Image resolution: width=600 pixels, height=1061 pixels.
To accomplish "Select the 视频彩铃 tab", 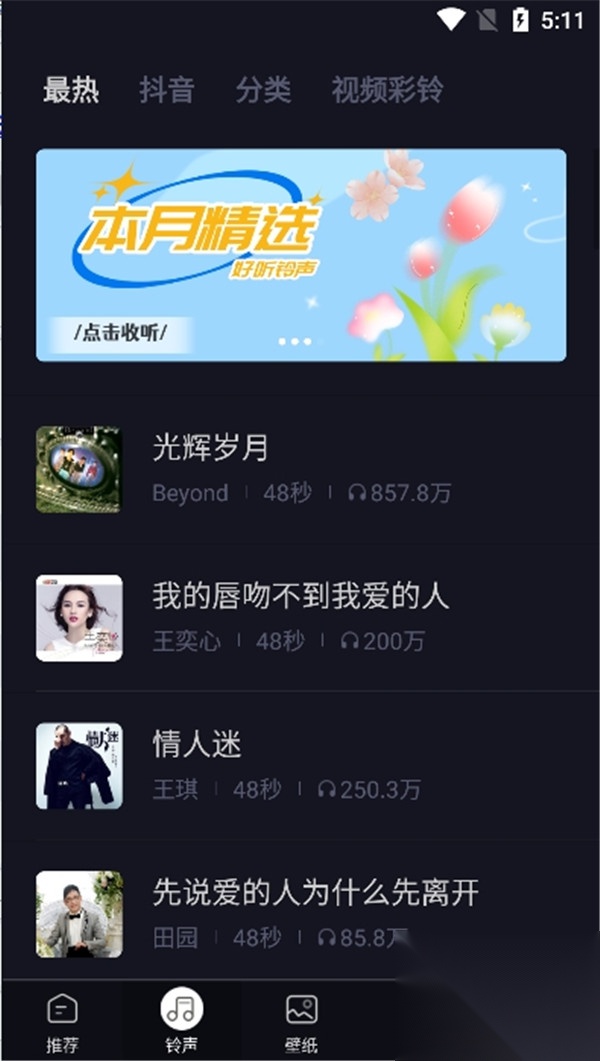I will pos(387,91).
